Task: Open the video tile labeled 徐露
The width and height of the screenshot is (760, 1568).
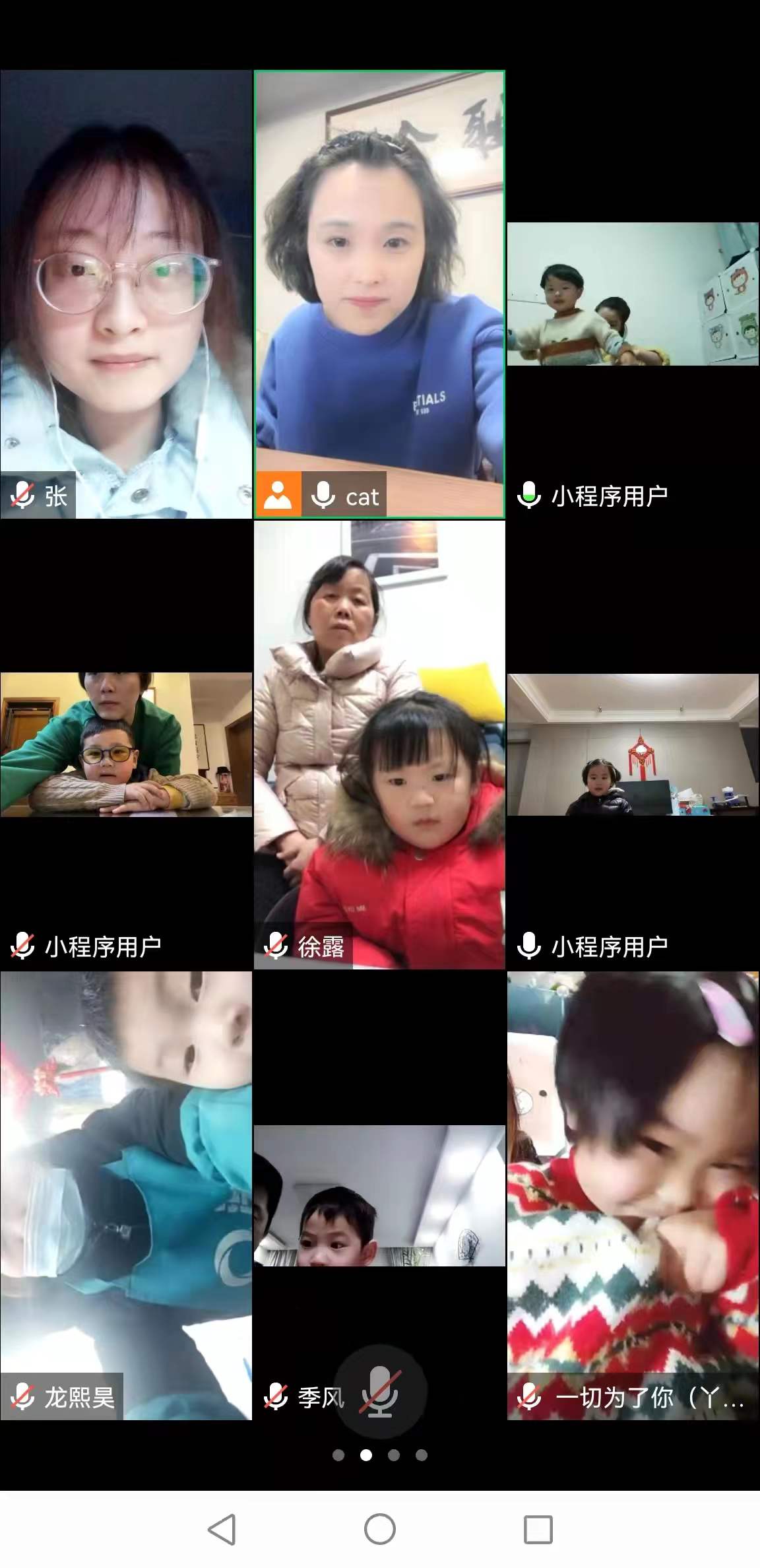Action: pyautogui.click(x=379, y=744)
